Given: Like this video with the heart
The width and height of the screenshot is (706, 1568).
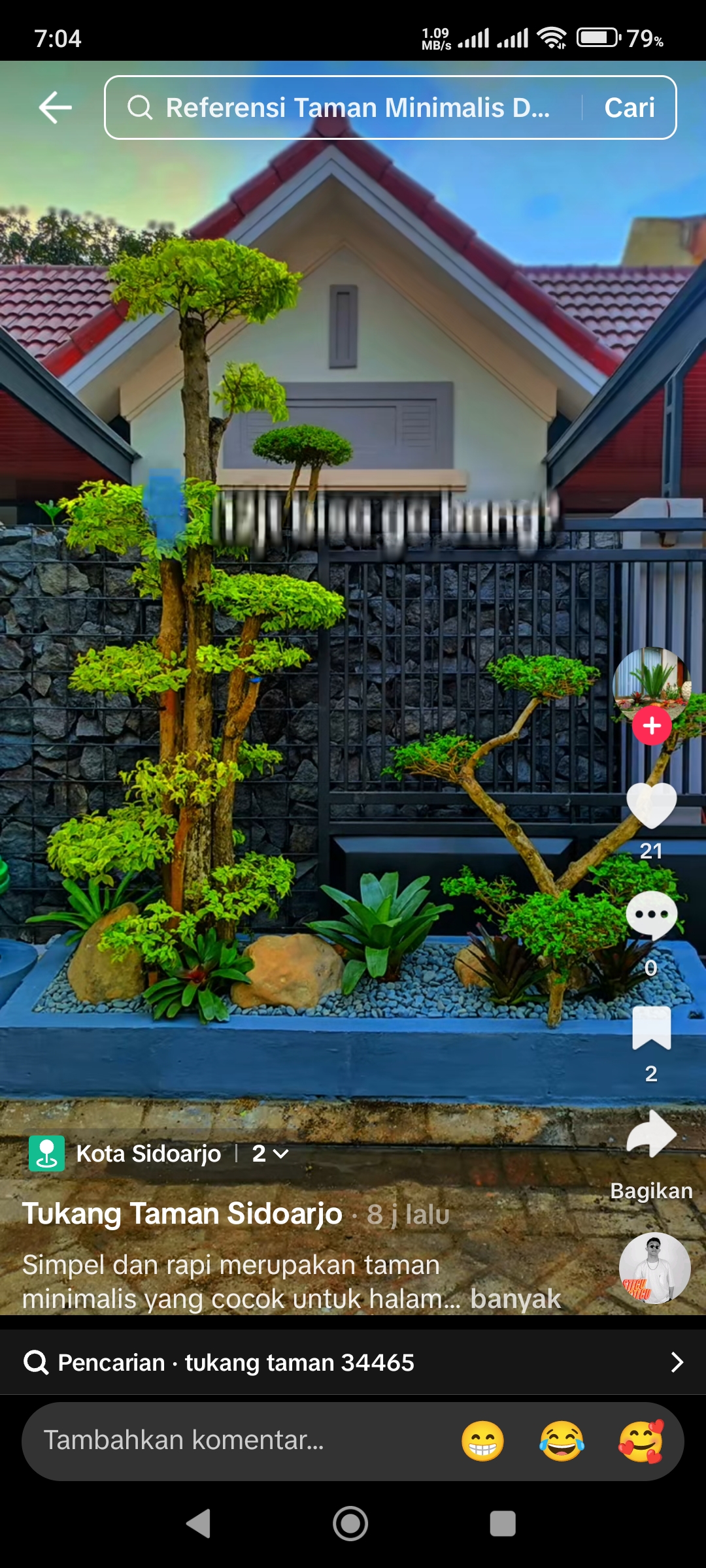Looking at the screenshot, I should 651,805.
